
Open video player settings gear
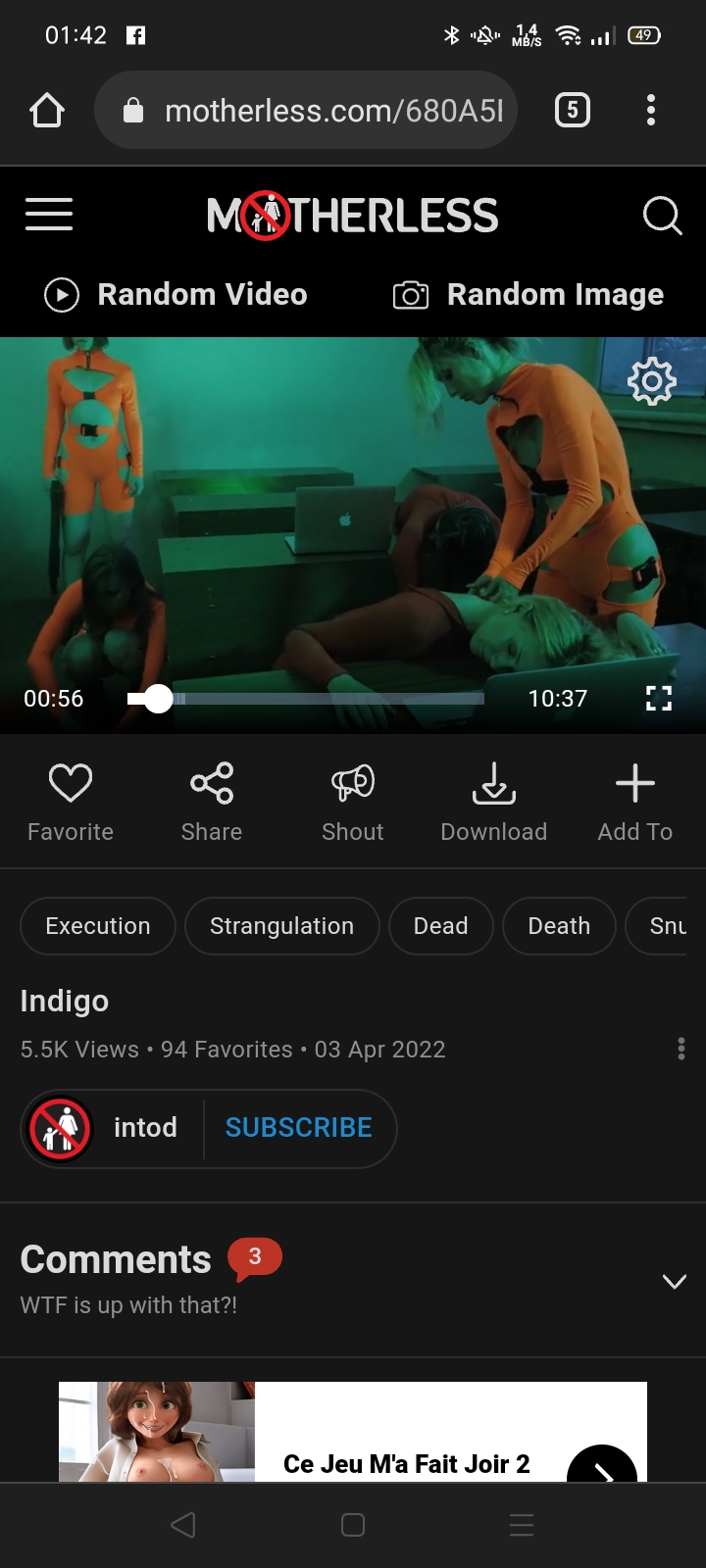(x=652, y=380)
